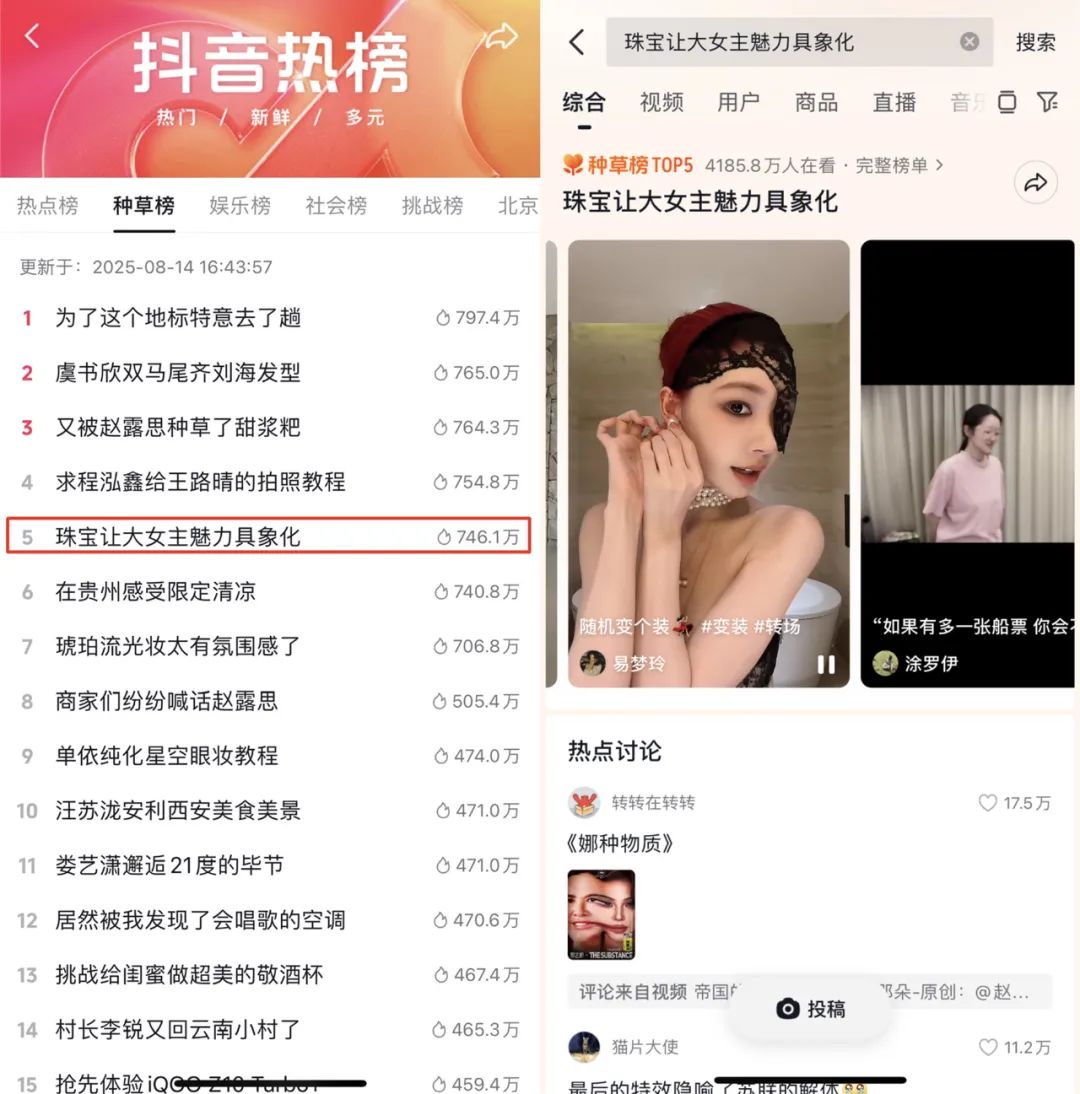Switch to the 商品 results tab

(x=816, y=102)
